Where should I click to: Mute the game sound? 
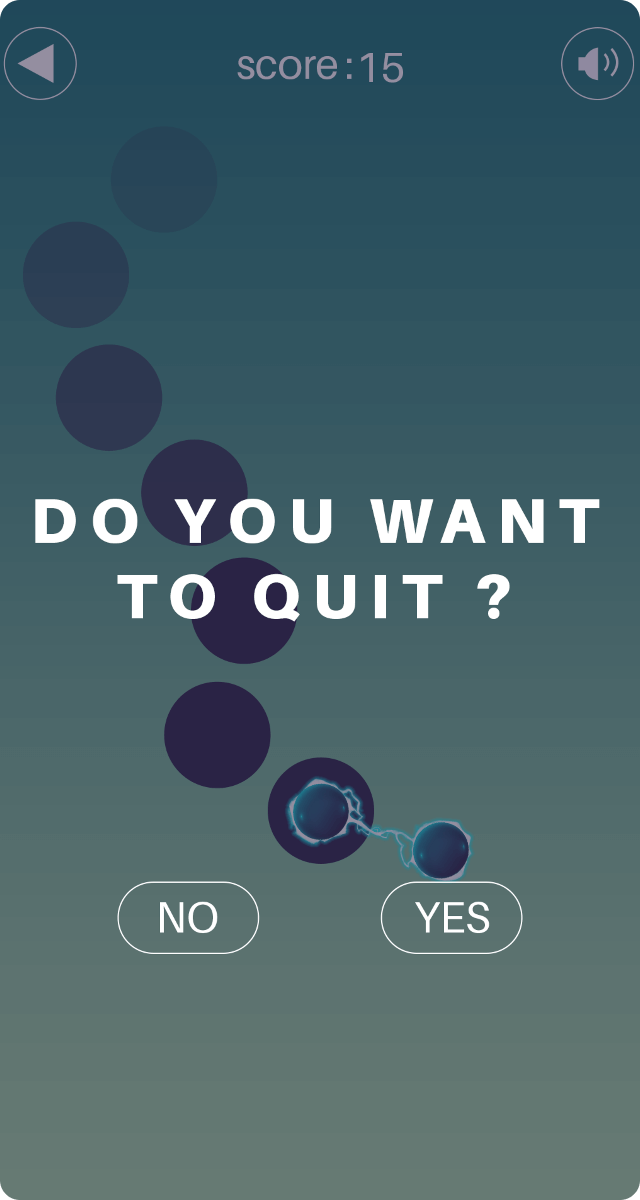coord(598,64)
